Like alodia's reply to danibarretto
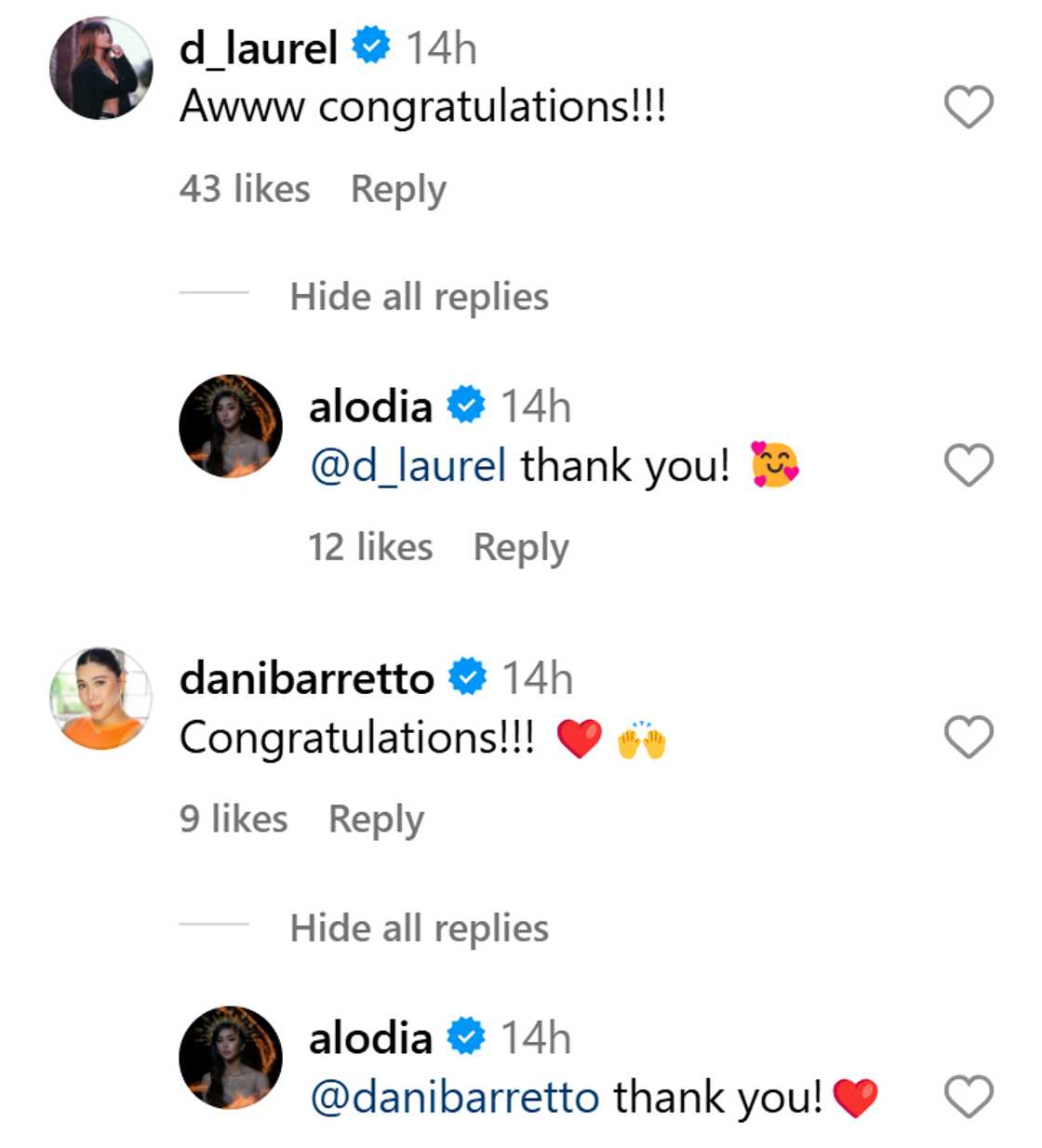1042x1148 pixels. (x=969, y=1096)
